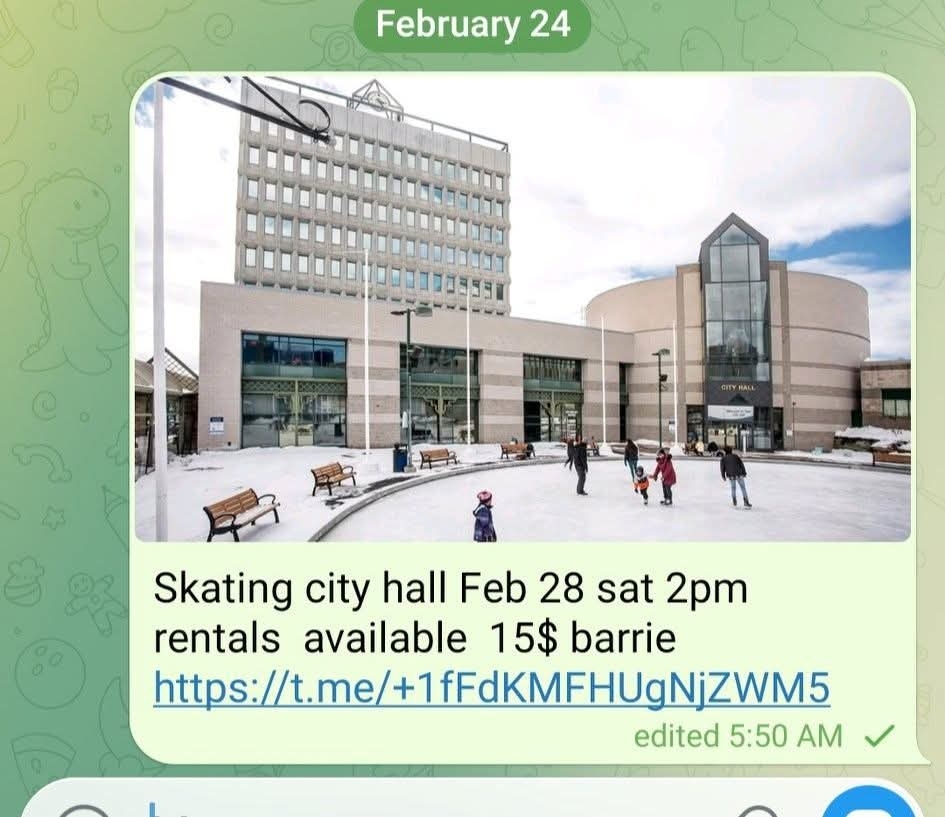Open the t.me invite link

tap(491, 688)
